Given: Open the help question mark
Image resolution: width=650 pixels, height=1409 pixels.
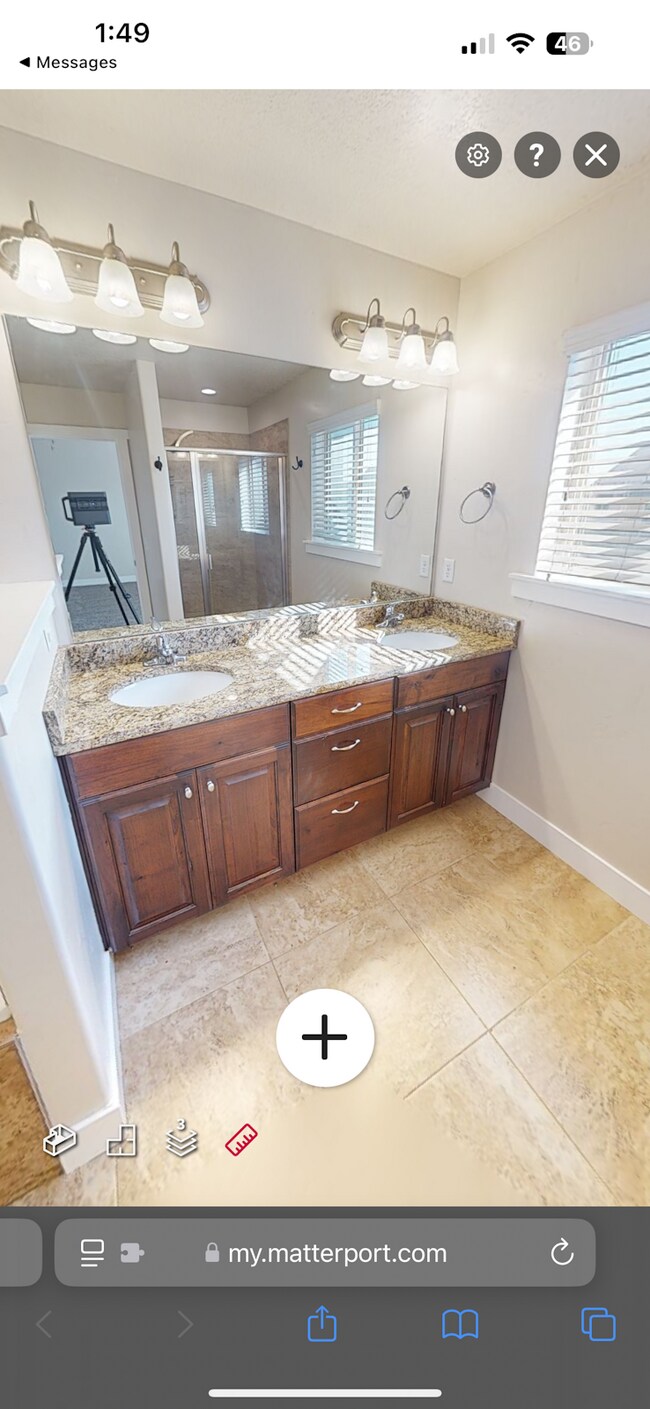Looking at the screenshot, I should [x=537, y=155].
